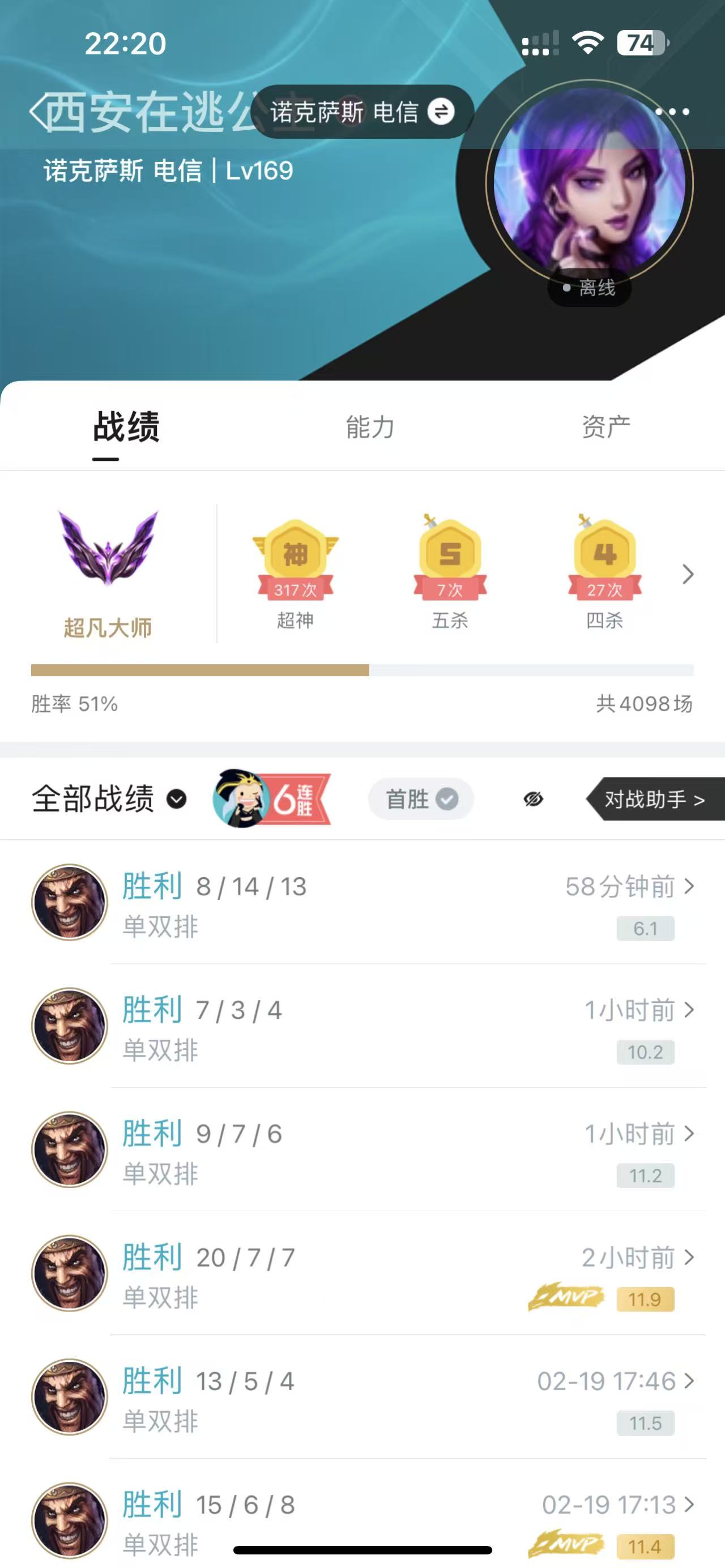725x1568 pixels.
Task: Open 对战助手
Action: click(x=654, y=798)
